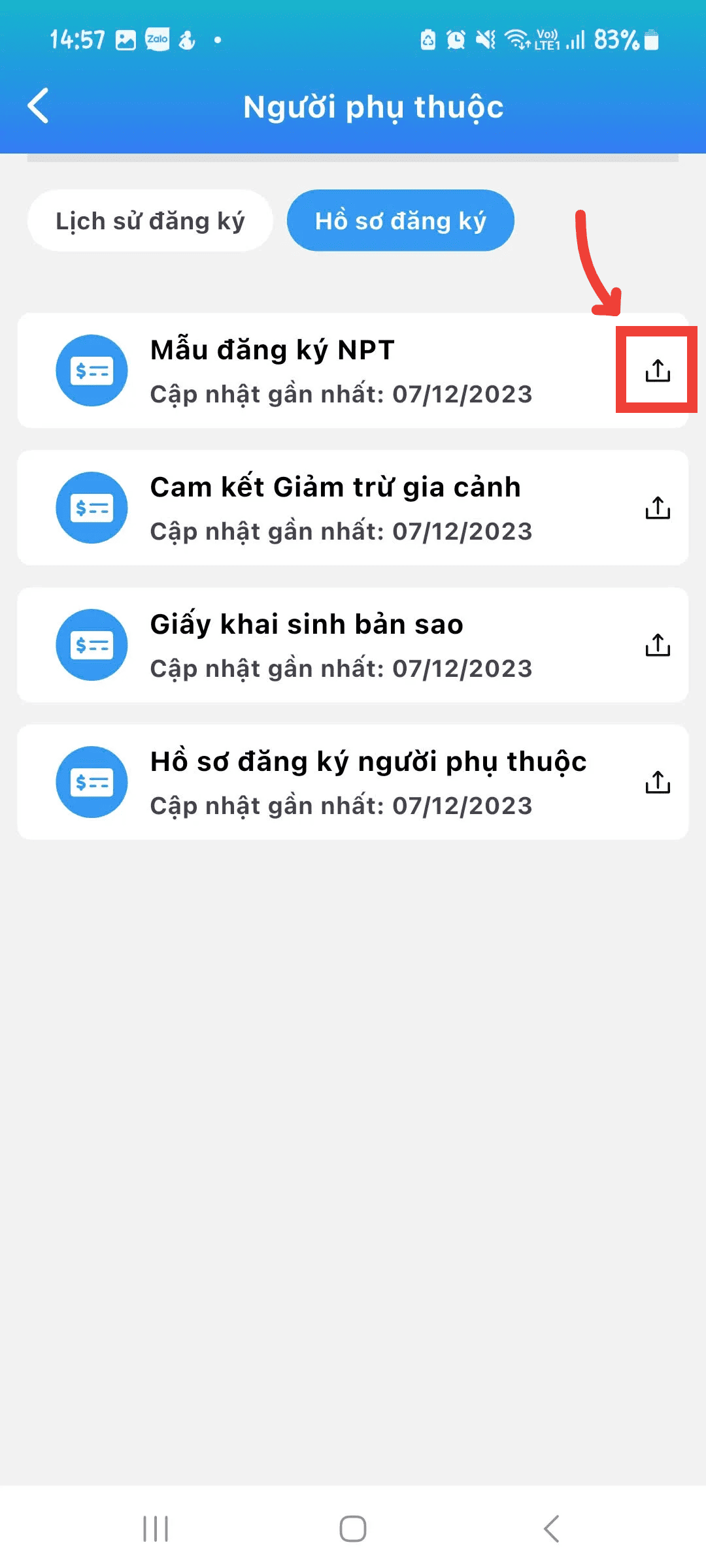Share Hồ sơ đăng ký người phụ thuộc
706x1568 pixels.
(x=657, y=782)
